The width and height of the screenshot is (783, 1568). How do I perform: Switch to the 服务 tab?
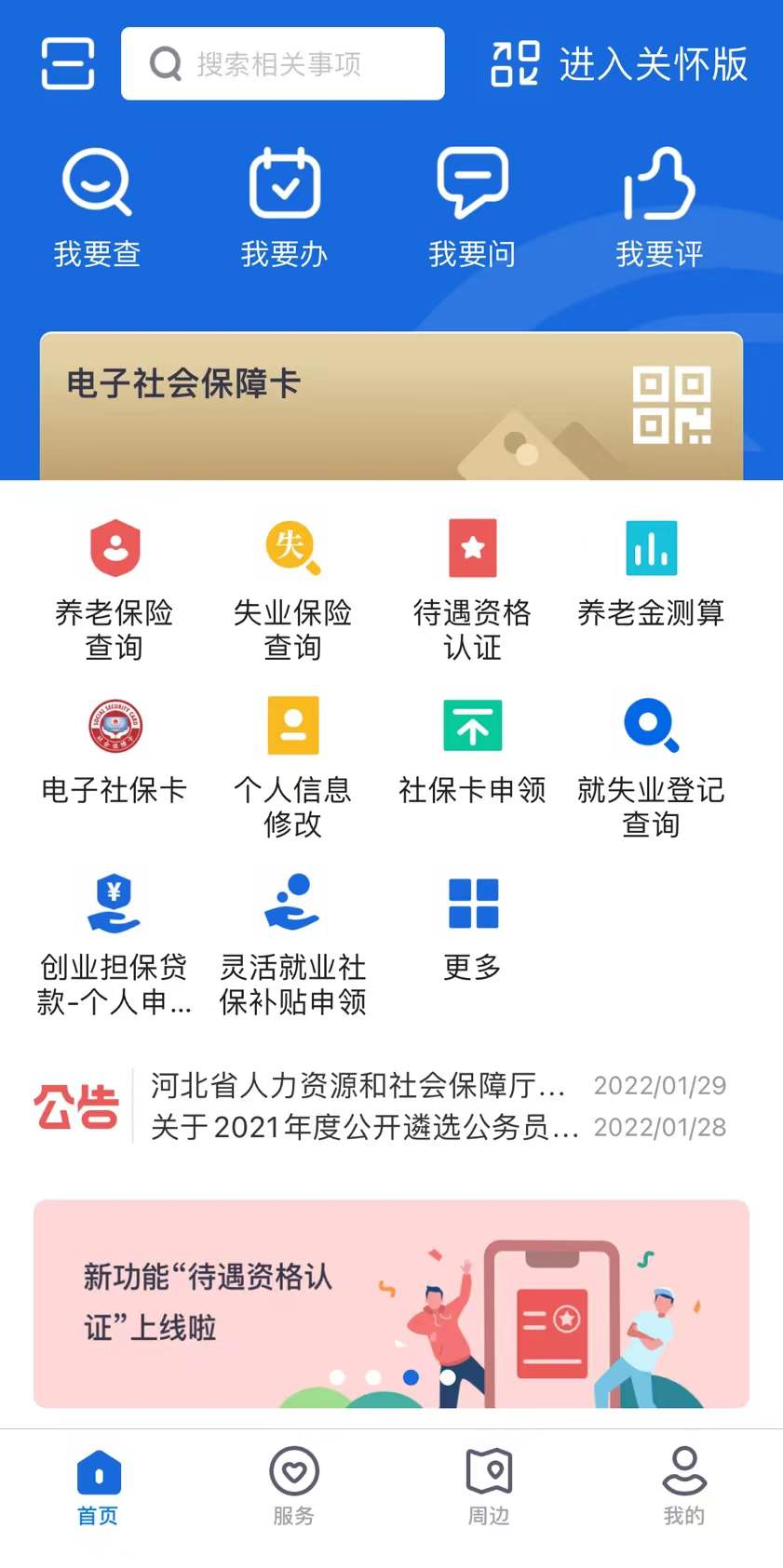pos(293,1486)
